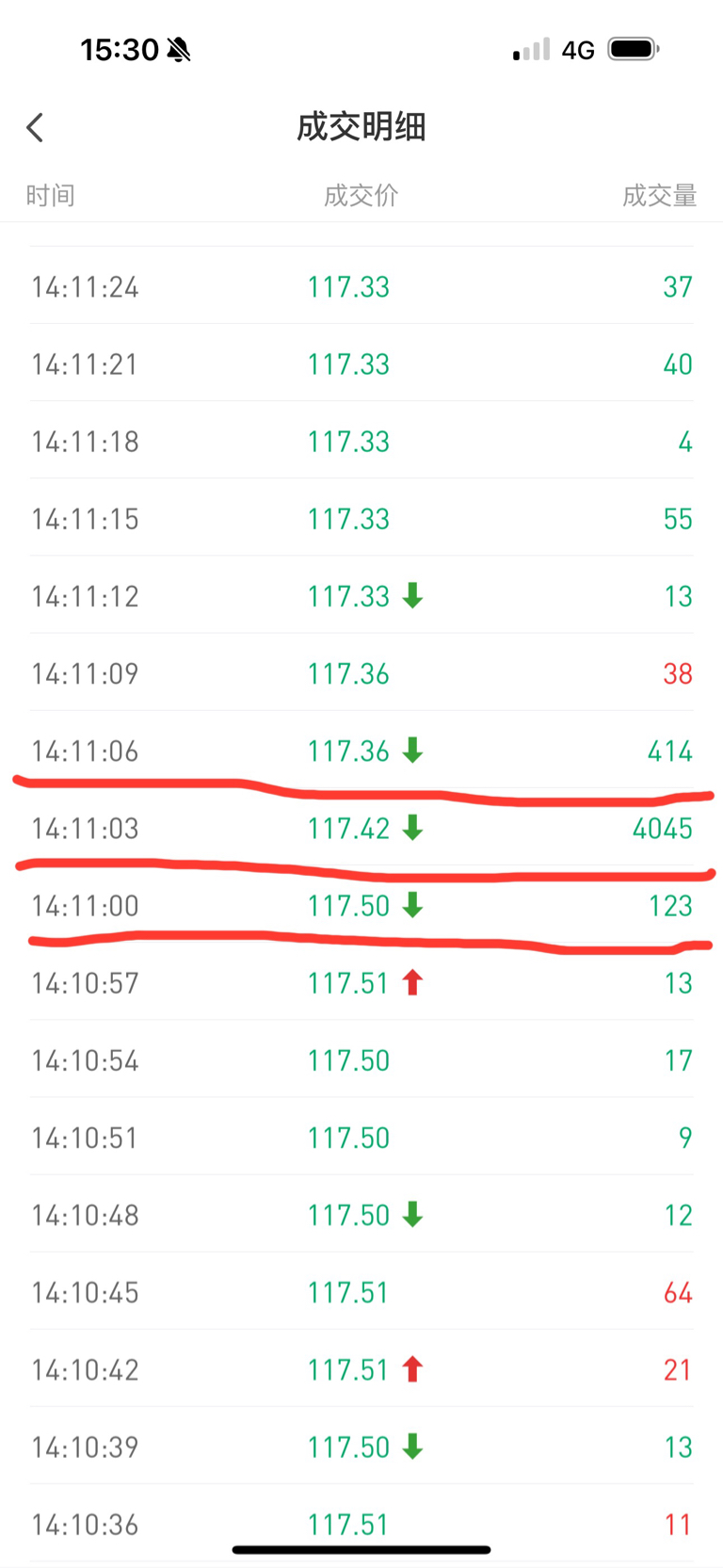Viewport: 723px width, 1568px height.
Task: Go back from the 成交明细 page
Action: click(35, 127)
